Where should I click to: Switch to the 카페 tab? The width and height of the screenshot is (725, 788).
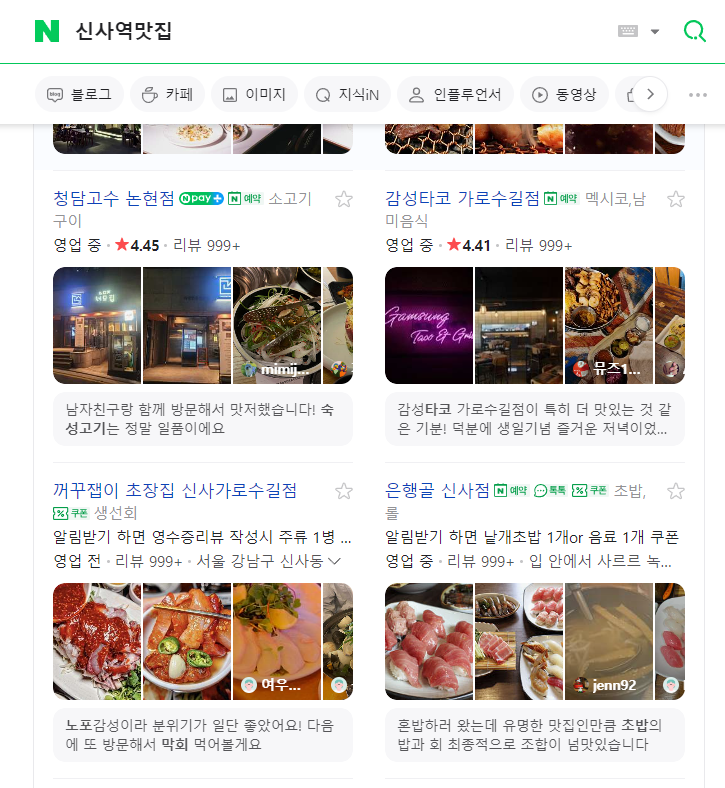click(x=168, y=95)
